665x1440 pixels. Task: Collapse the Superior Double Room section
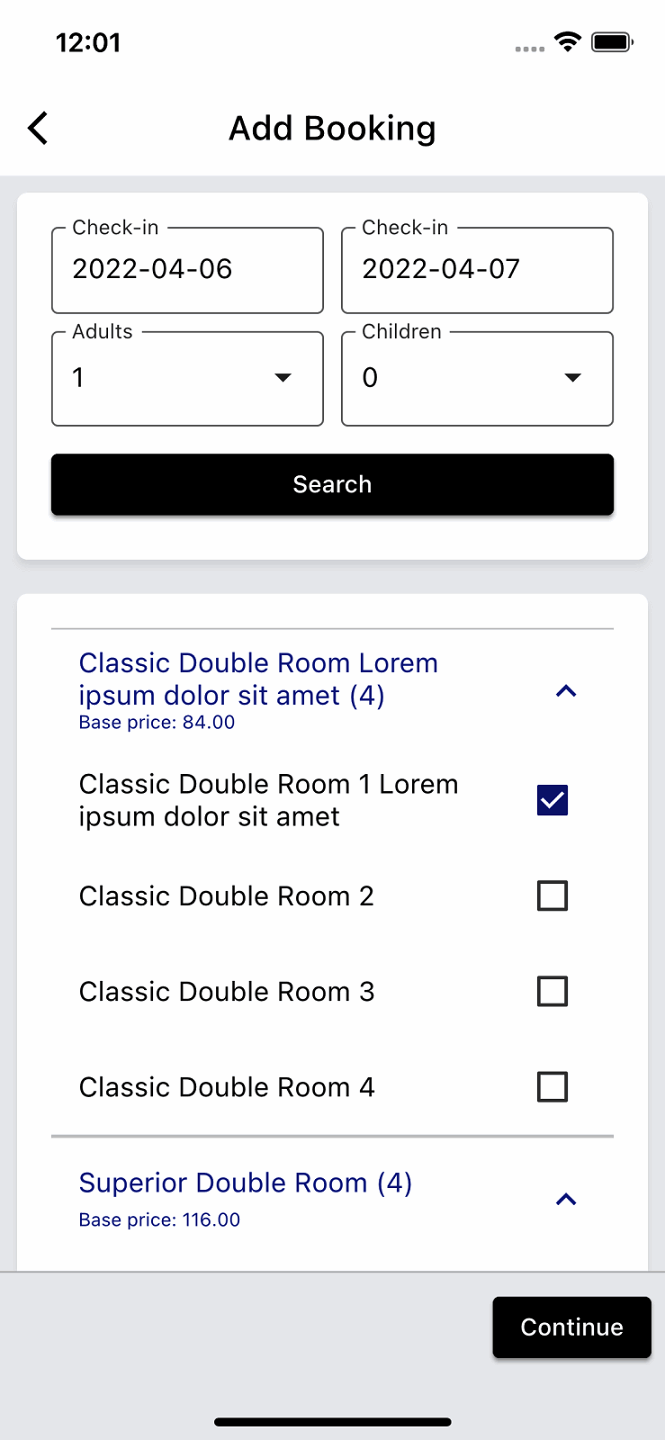(566, 1198)
